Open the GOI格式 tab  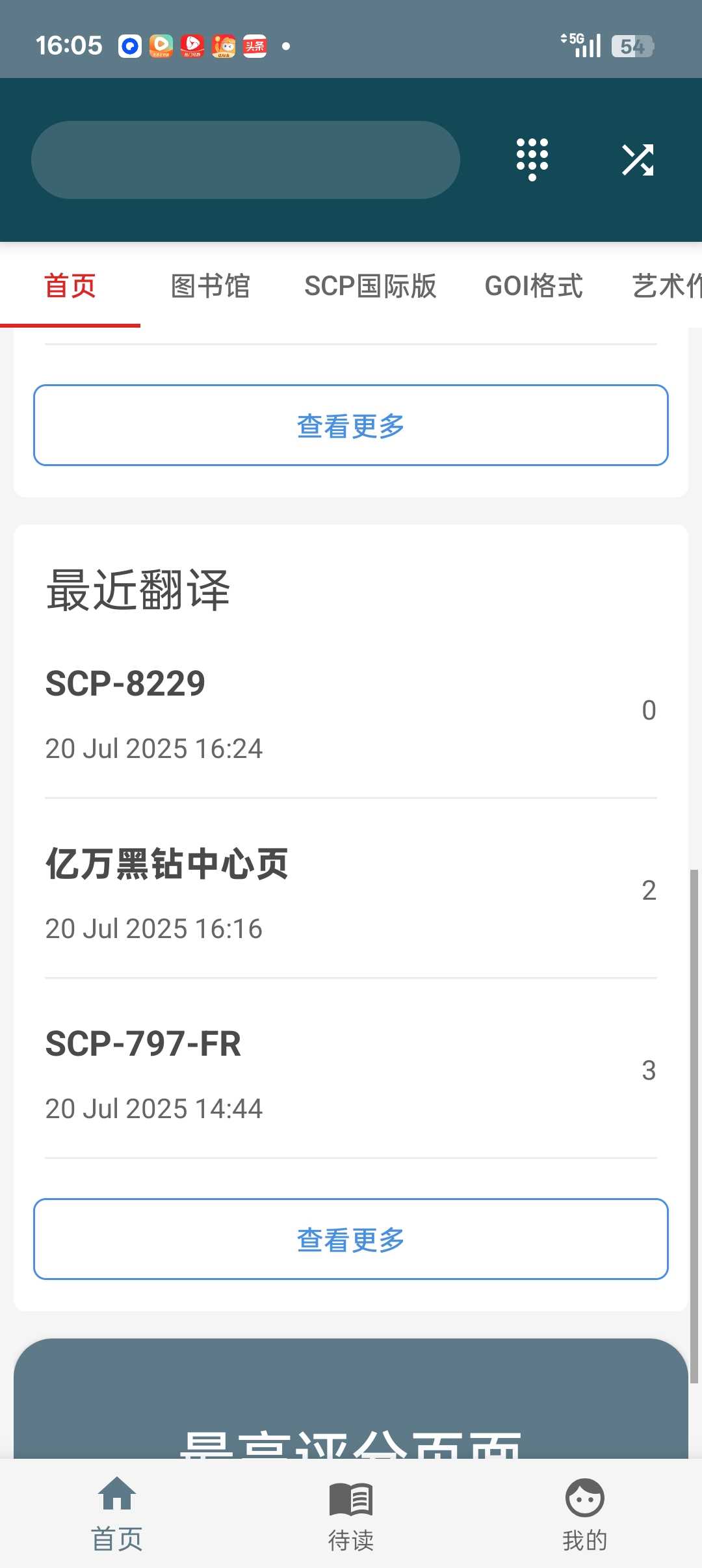click(534, 286)
